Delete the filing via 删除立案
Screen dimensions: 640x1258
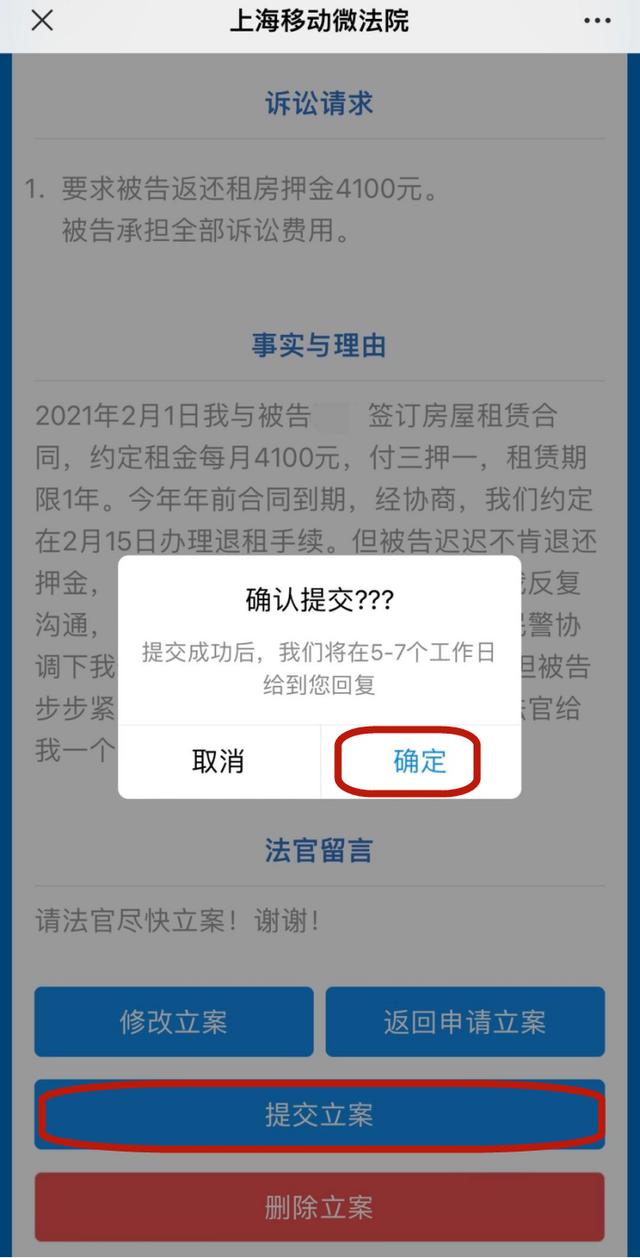[320, 1207]
